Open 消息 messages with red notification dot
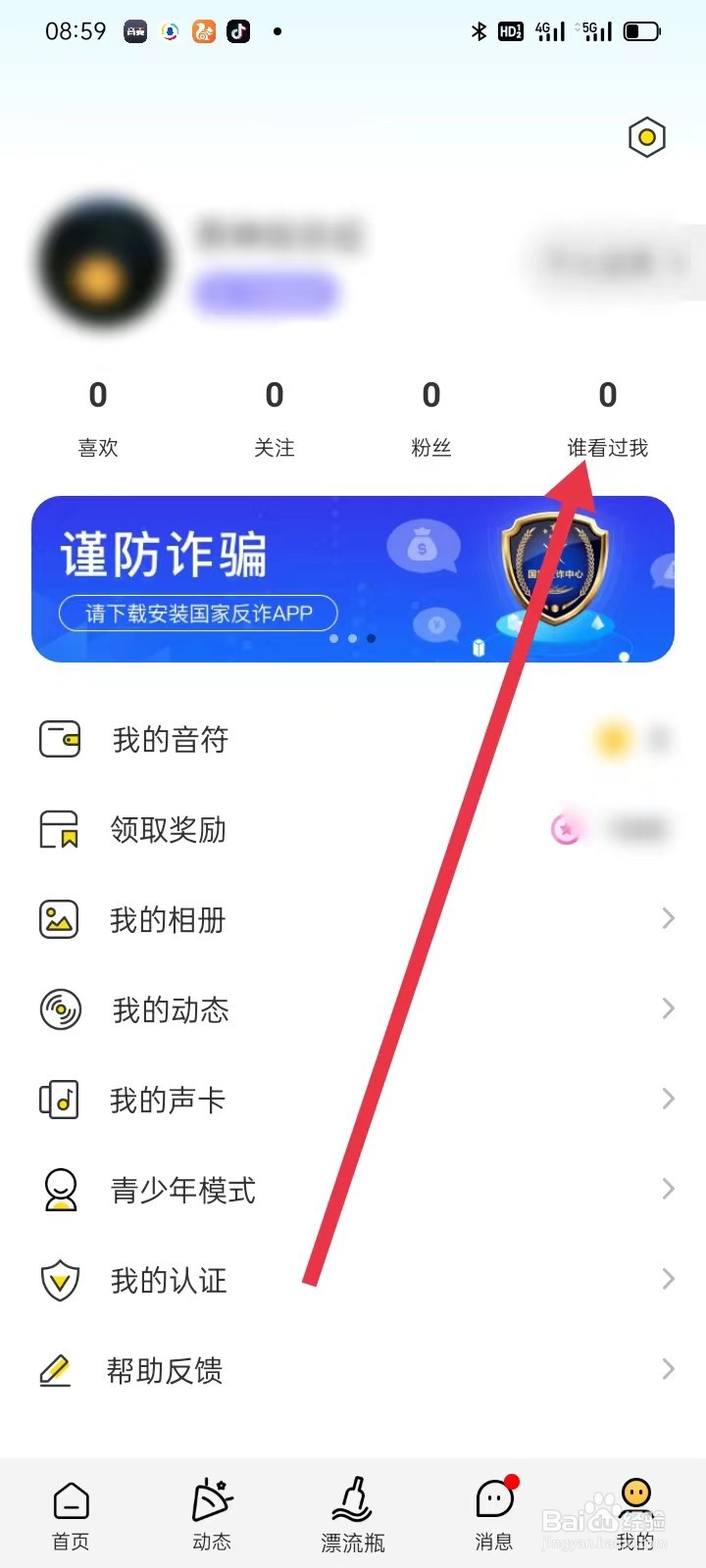 point(493,1512)
